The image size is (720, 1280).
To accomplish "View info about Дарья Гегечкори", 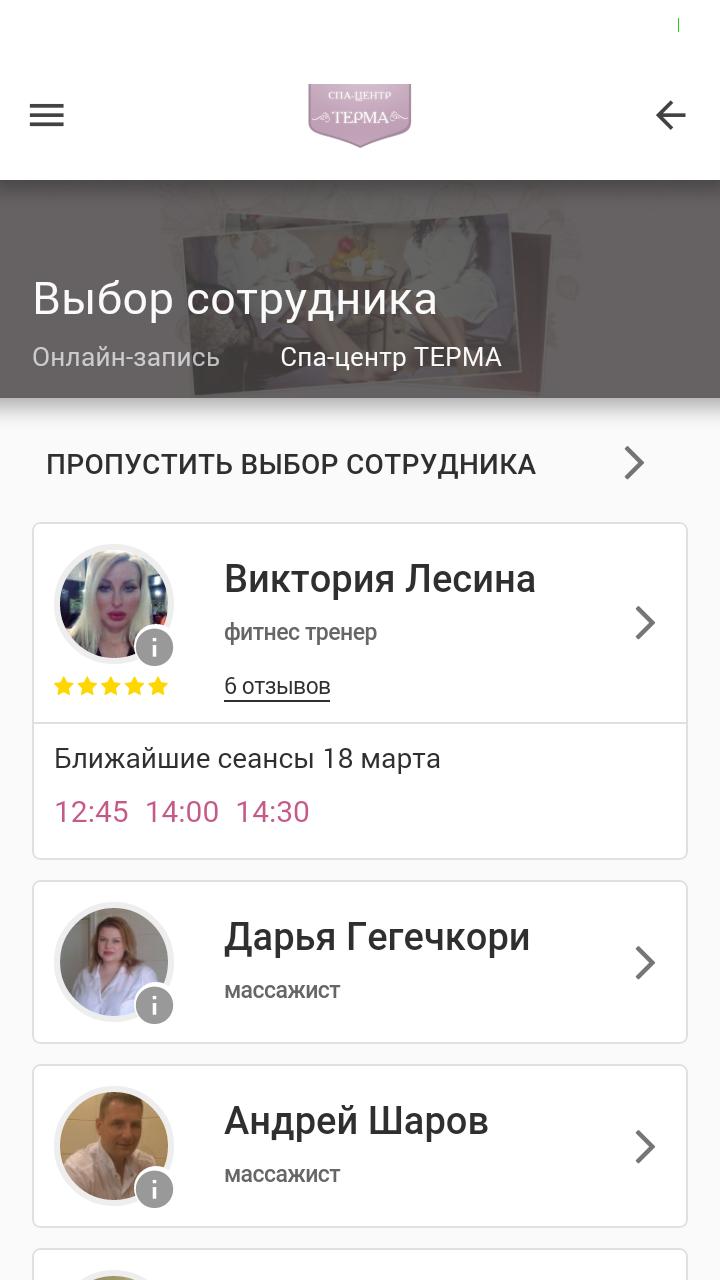I will [x=154, y=1005].
